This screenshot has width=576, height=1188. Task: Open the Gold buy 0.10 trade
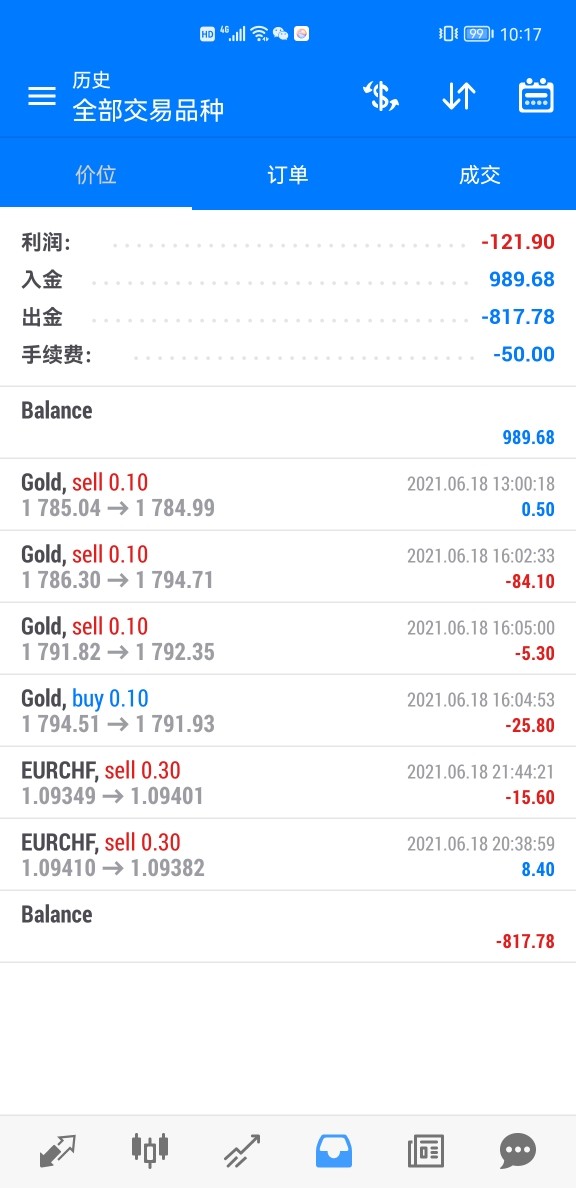click(x=288, y=711)
